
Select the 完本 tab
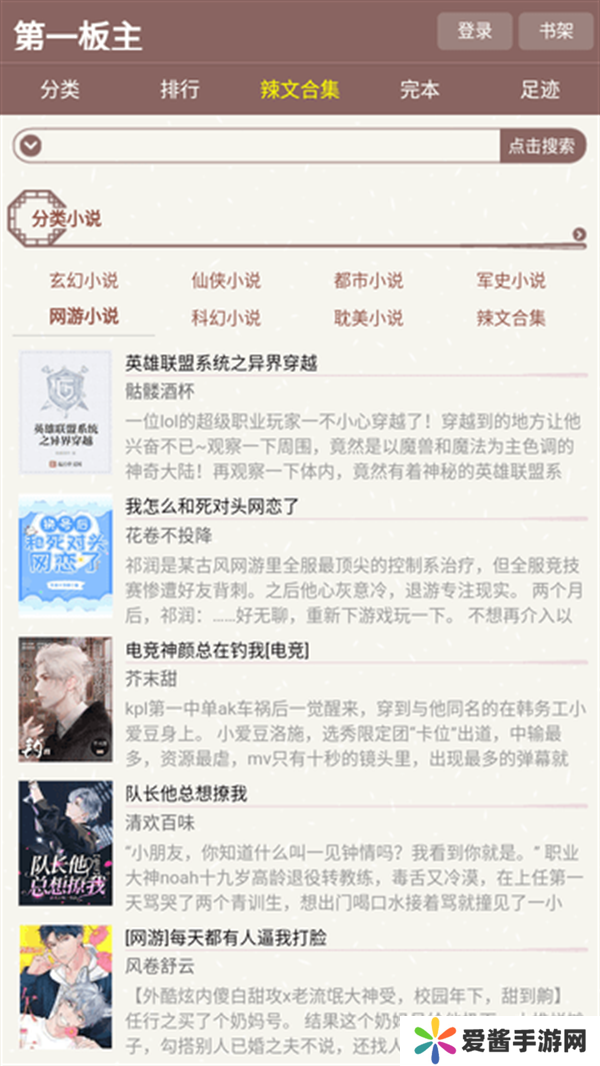coord(420,89)
